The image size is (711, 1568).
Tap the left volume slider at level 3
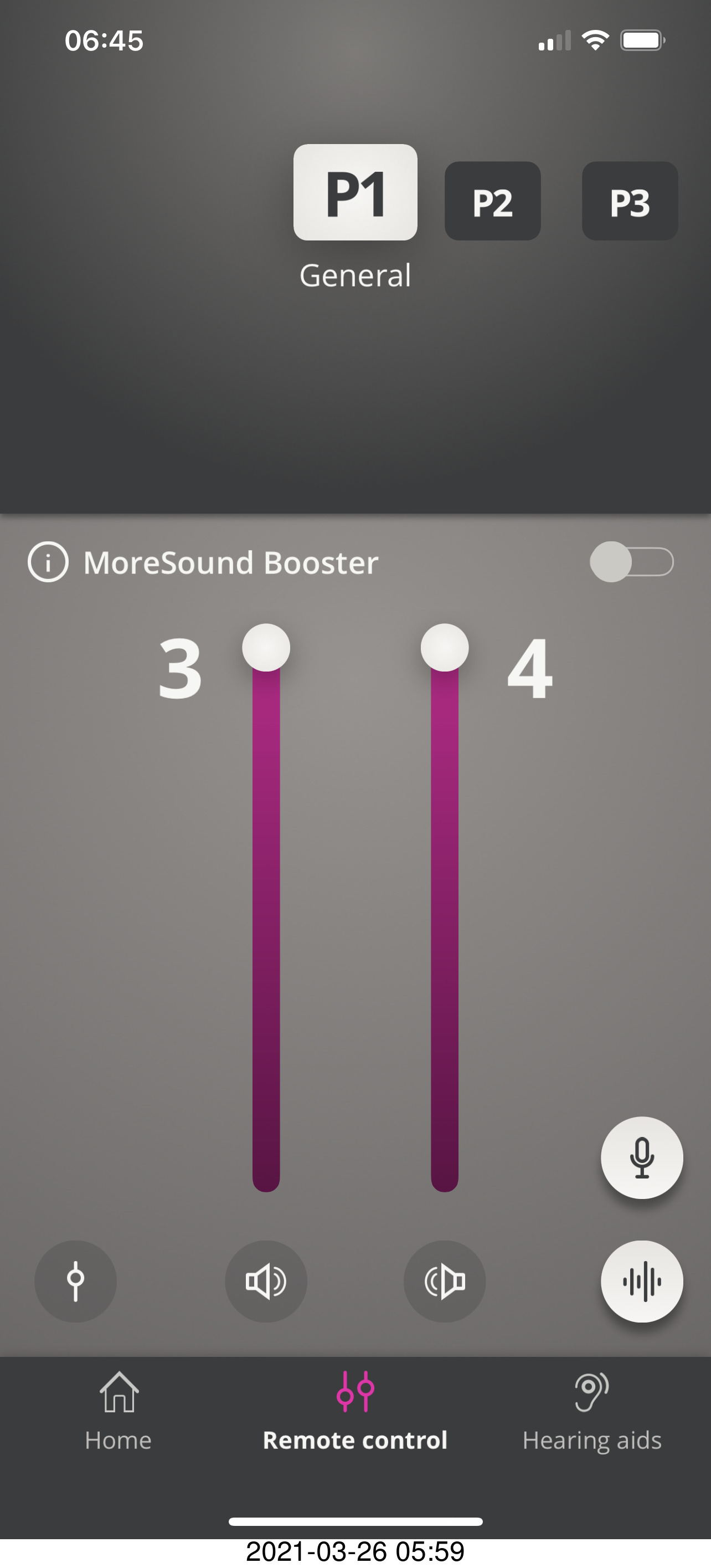(266, 648)
